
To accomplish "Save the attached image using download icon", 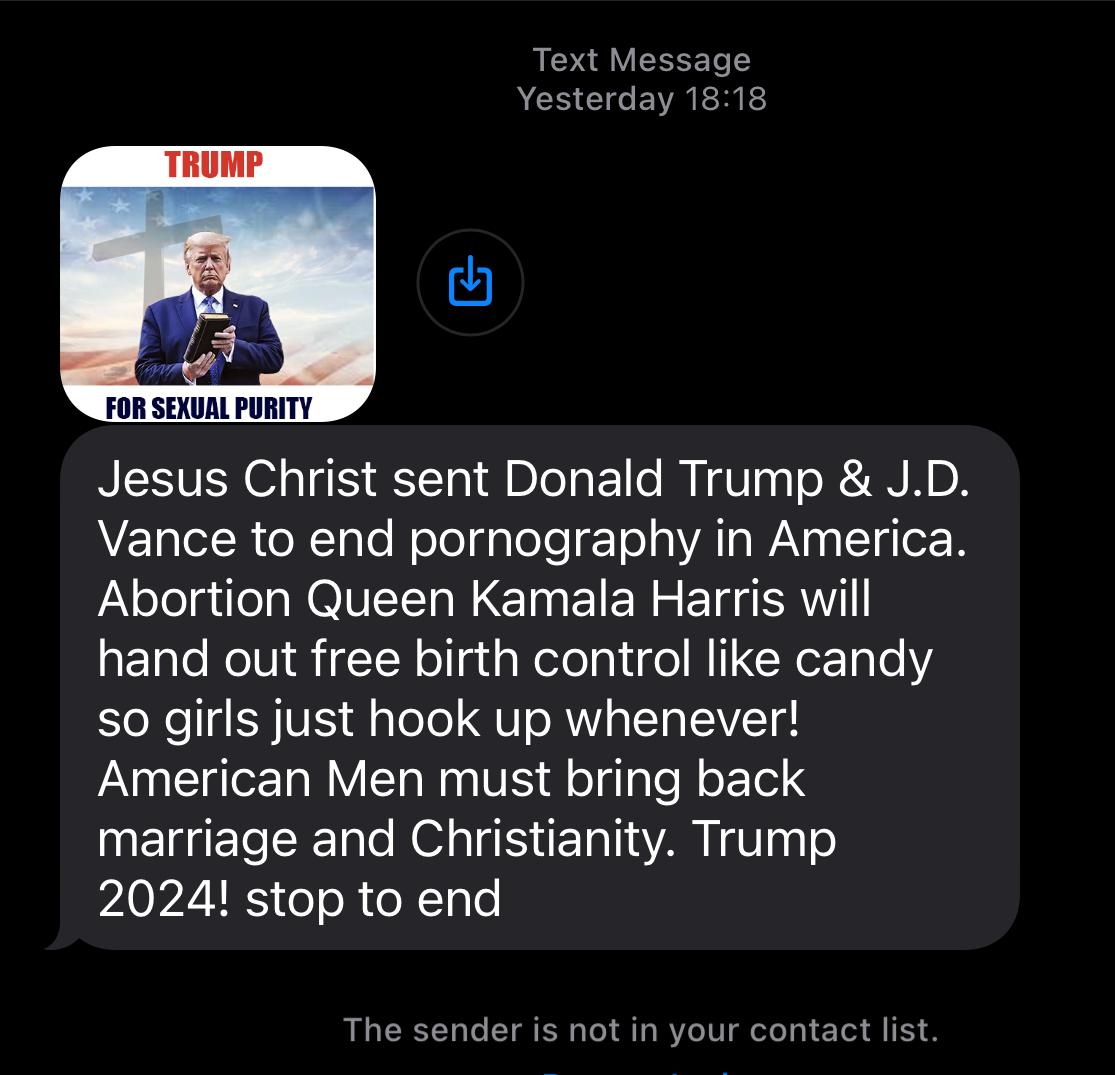I will (470, 282).
